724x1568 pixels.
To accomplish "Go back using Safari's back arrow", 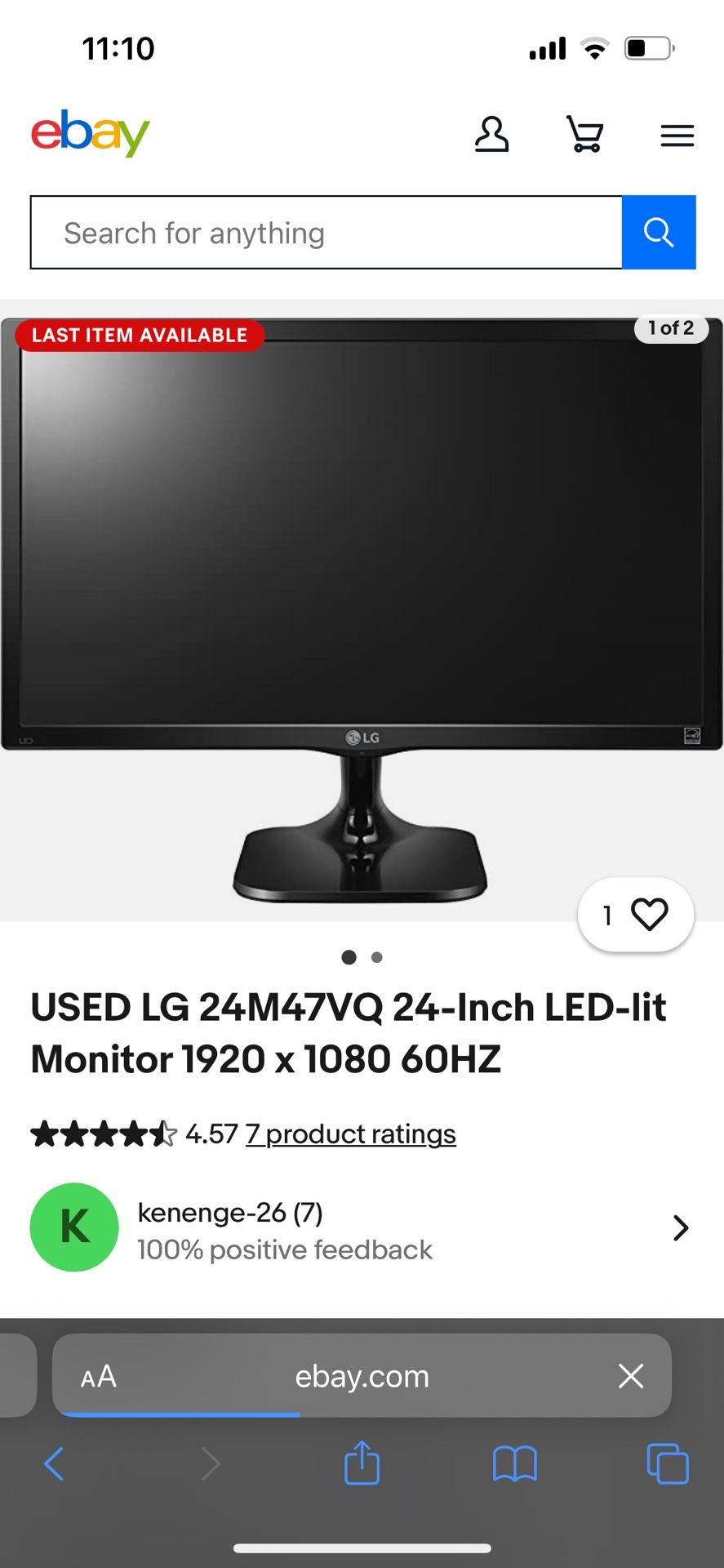I will click(54, 1463).
